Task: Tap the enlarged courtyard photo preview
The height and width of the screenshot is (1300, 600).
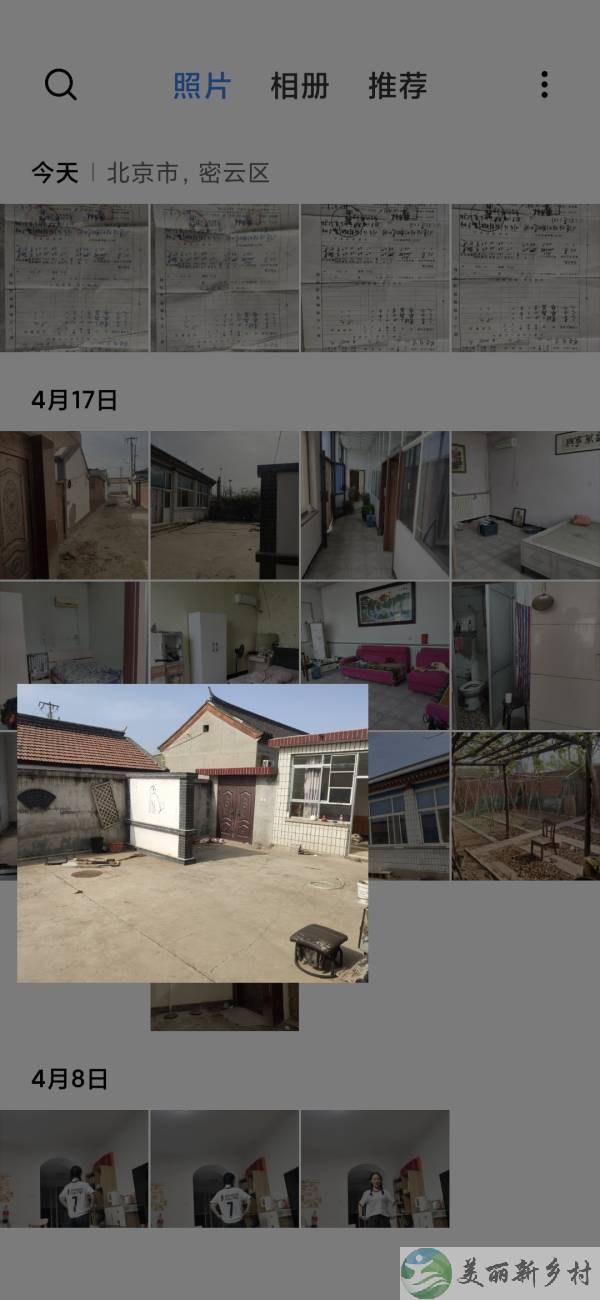Action: (x=192, y=832)
